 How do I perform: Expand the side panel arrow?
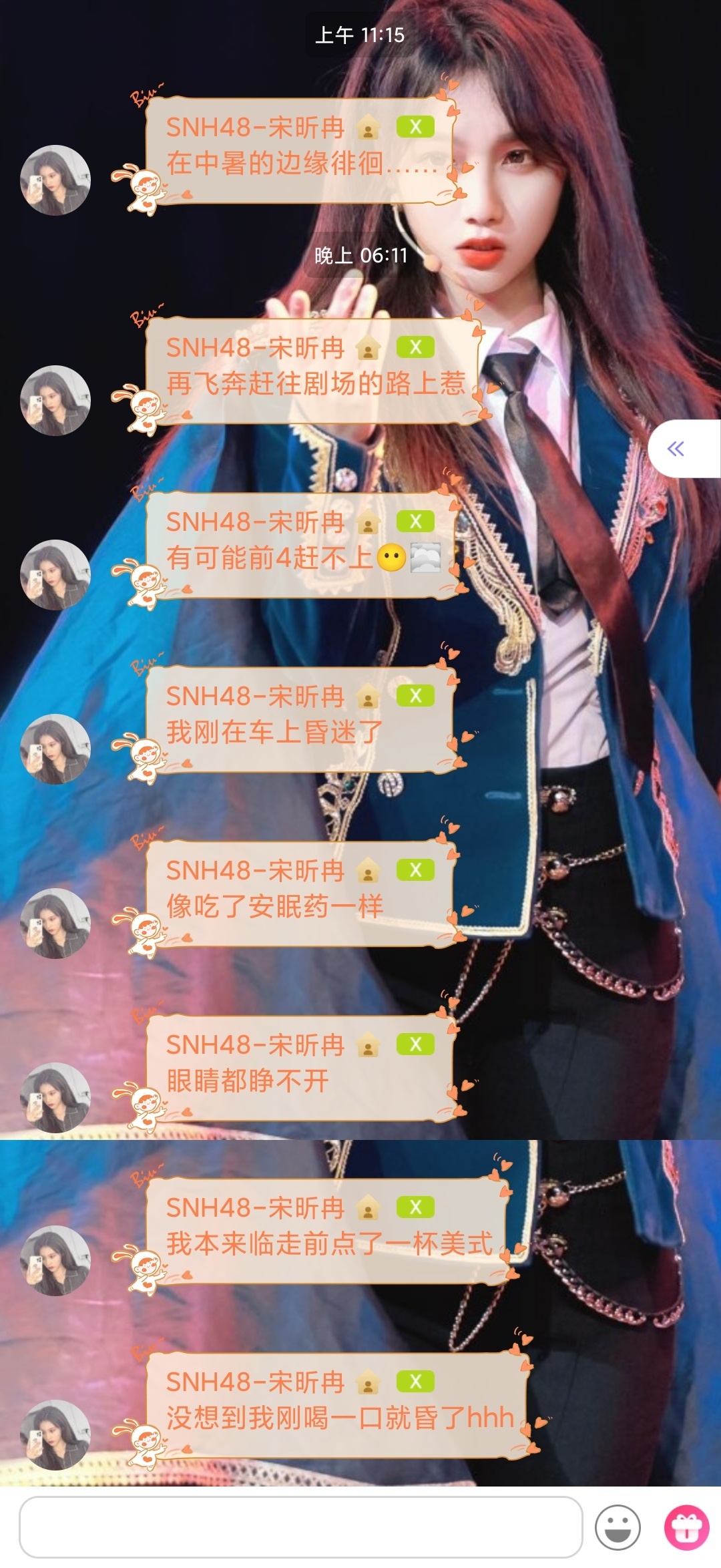[x=676, y=449]
